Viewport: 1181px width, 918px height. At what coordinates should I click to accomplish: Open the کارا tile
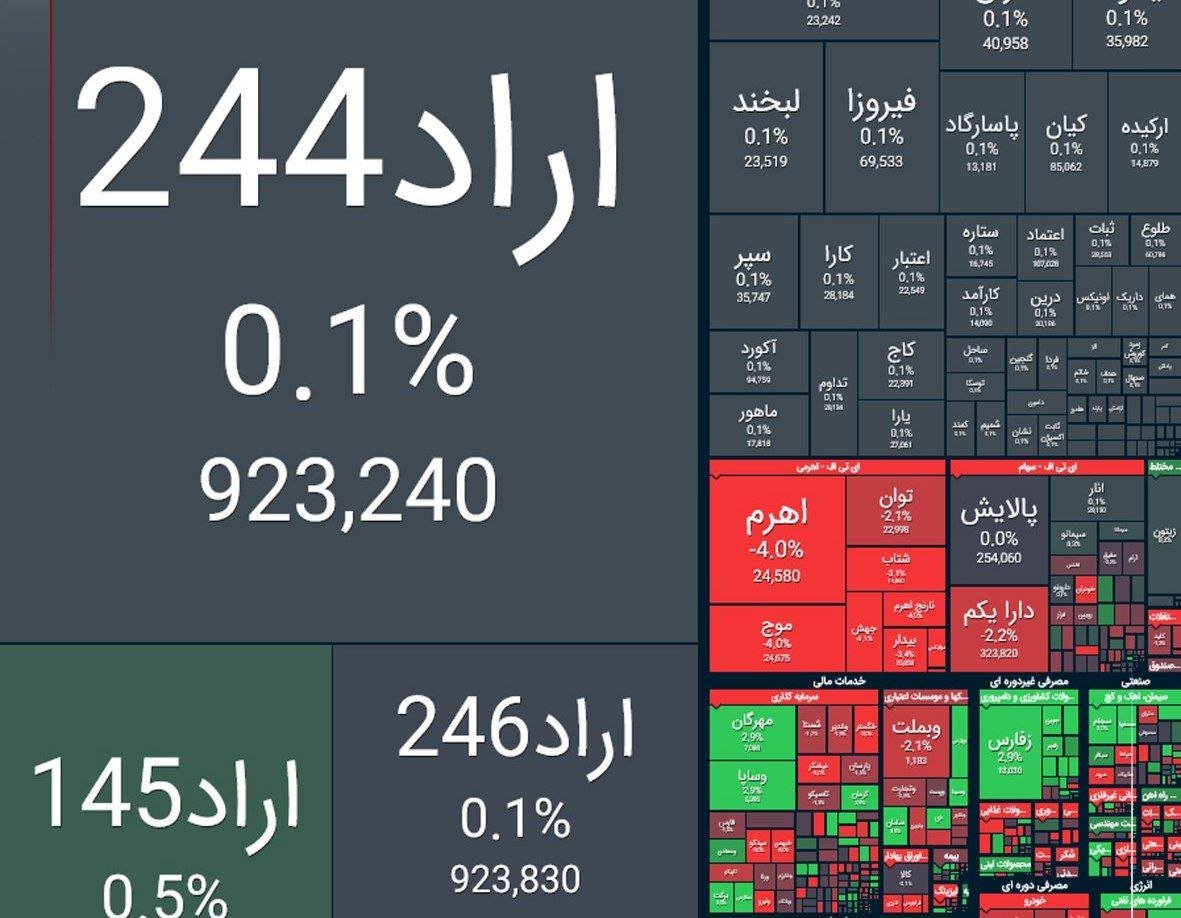coord(838,273)
